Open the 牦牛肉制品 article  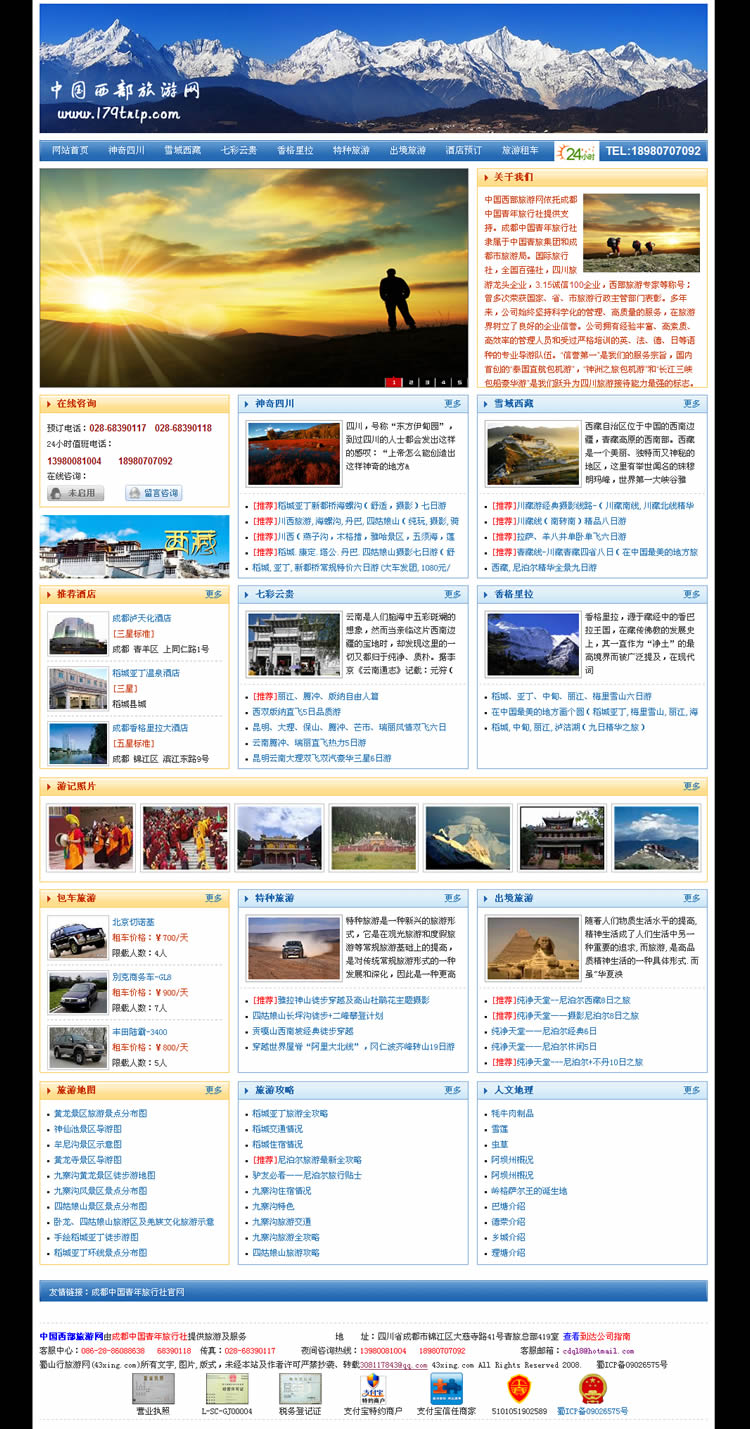tap(512, 1113)
